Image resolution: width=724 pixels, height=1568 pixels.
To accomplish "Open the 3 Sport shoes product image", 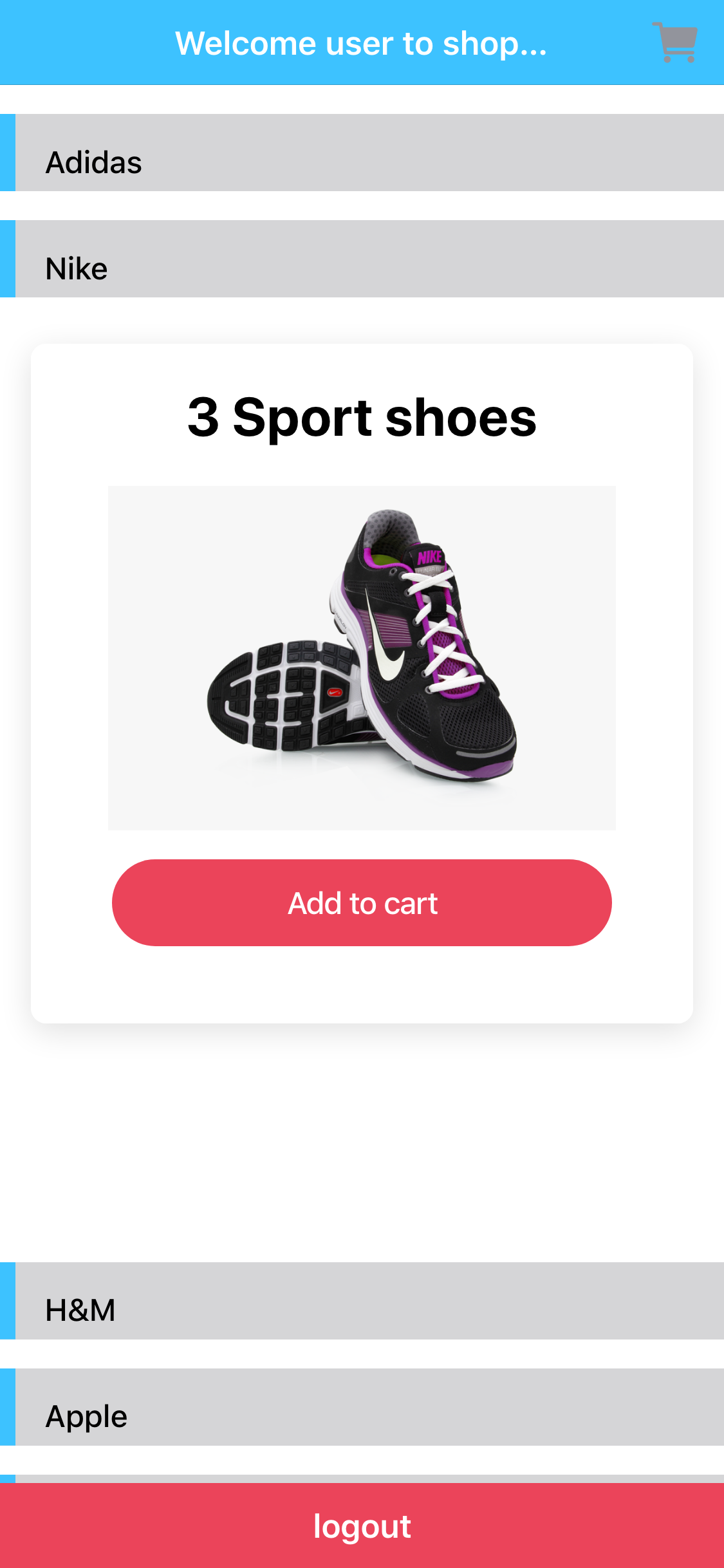I will (362, 658).
